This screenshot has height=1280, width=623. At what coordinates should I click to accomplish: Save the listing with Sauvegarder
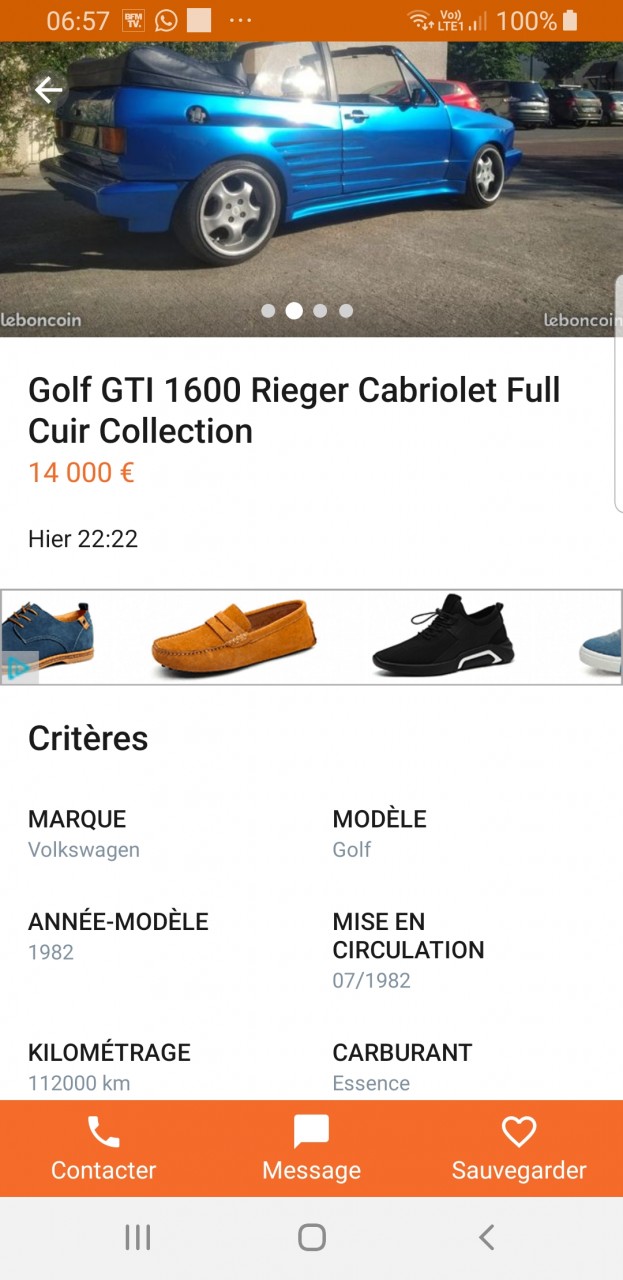tap(519, 1148)
